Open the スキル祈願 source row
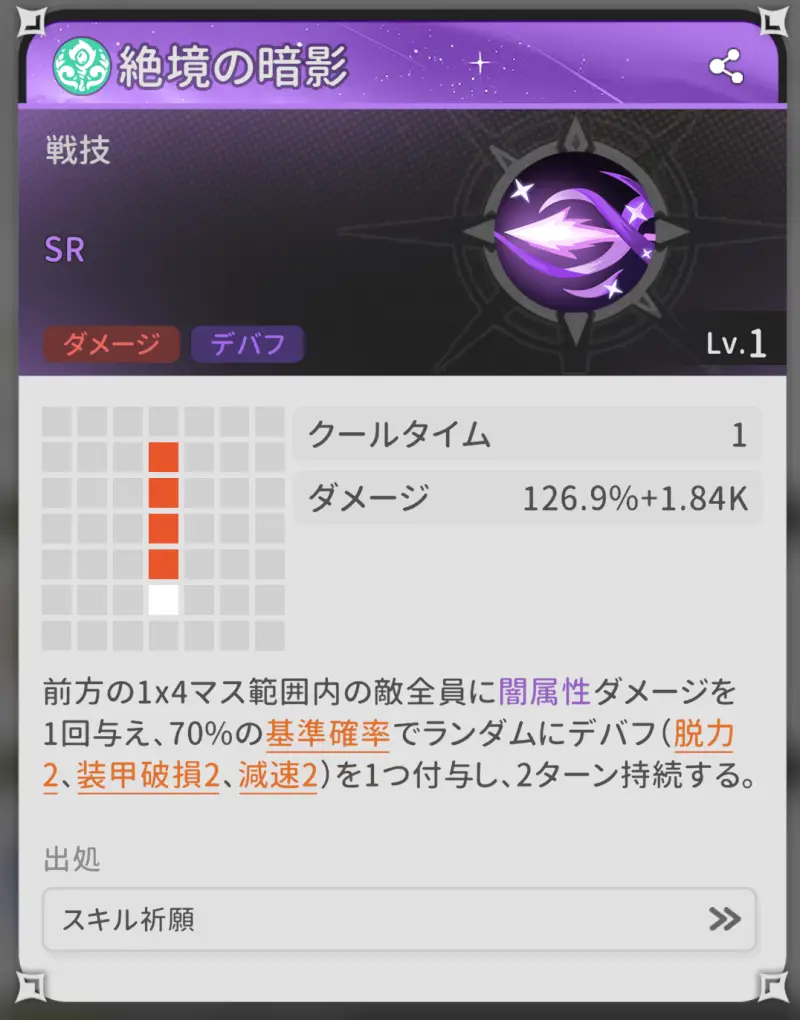This screenshot has width=800, height=1020. point(399,919)
